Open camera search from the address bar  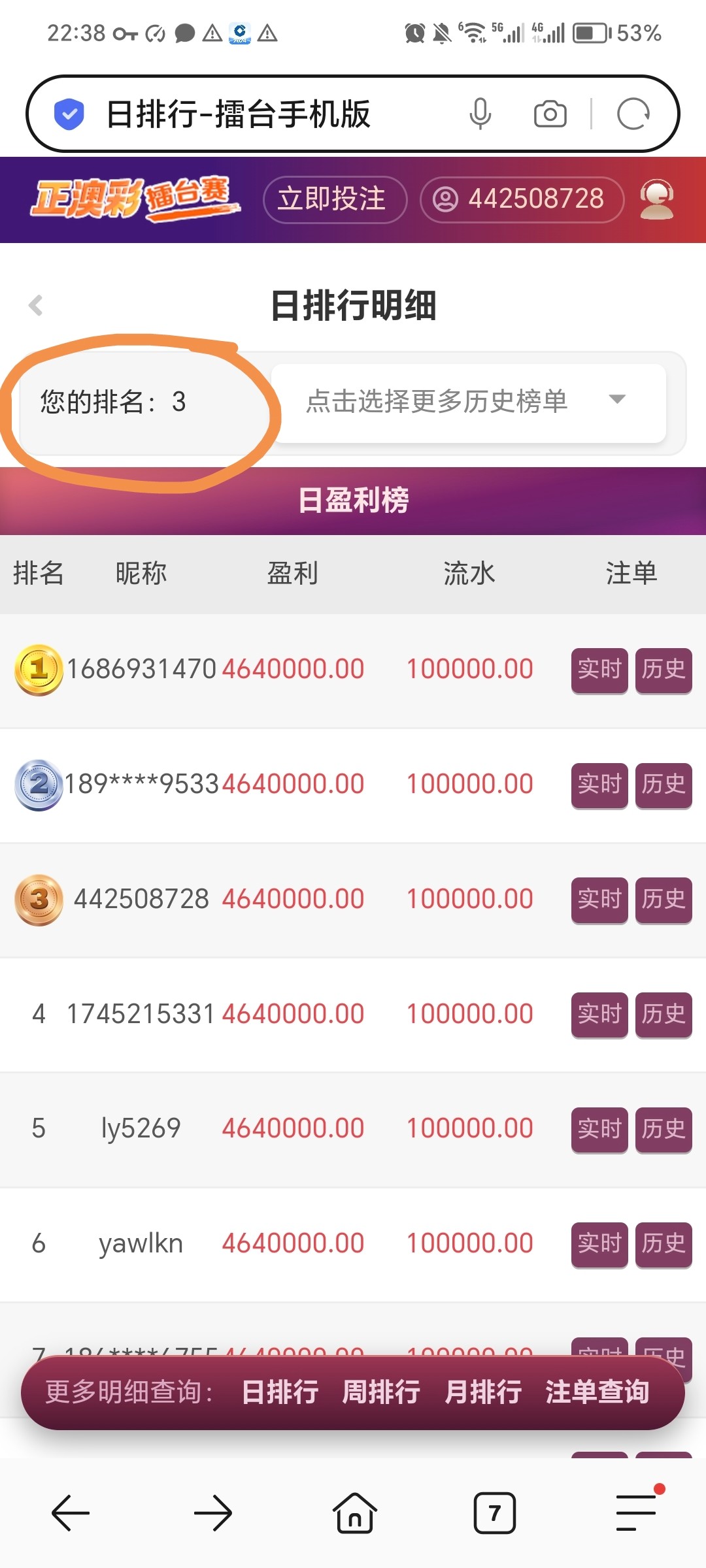549,112
